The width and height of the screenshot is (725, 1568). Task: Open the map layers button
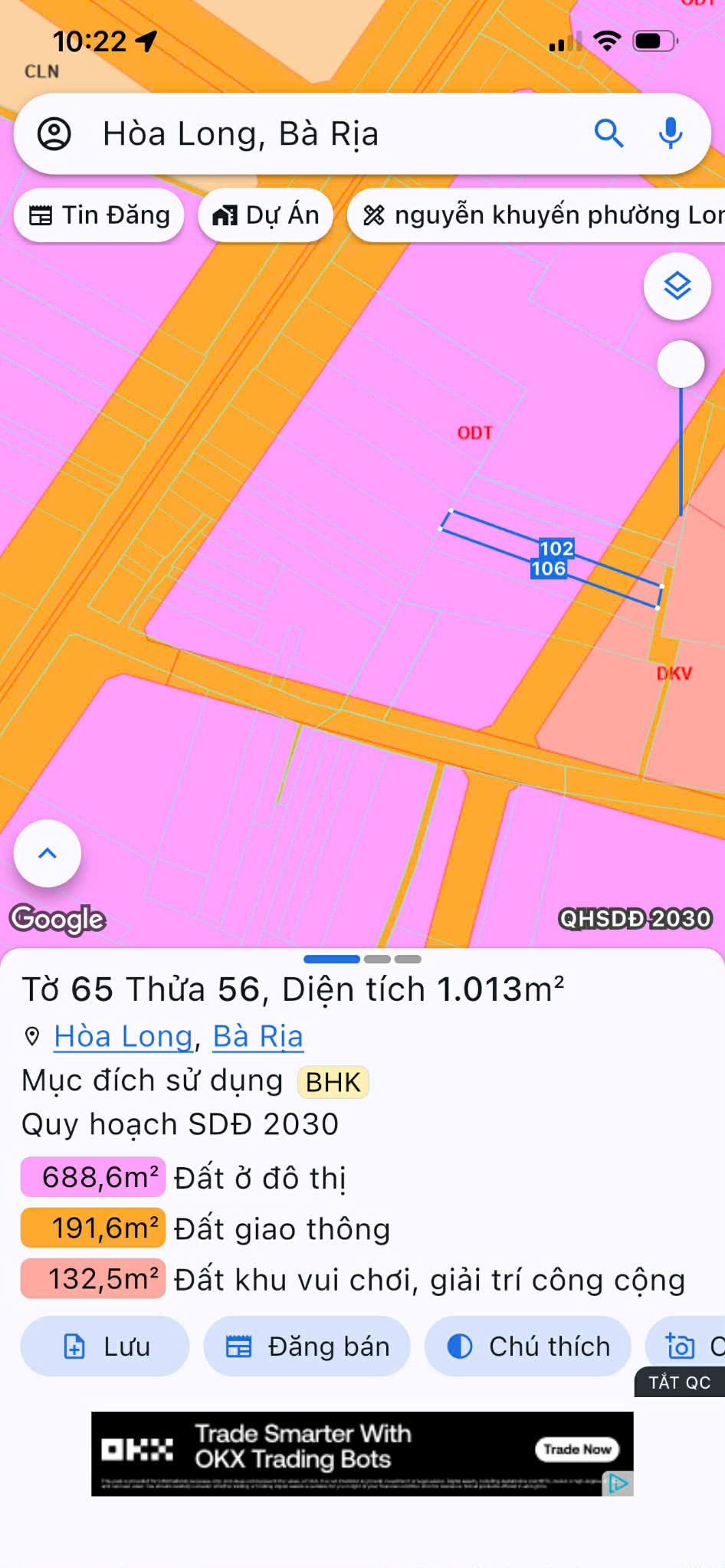tap(677, 287)
